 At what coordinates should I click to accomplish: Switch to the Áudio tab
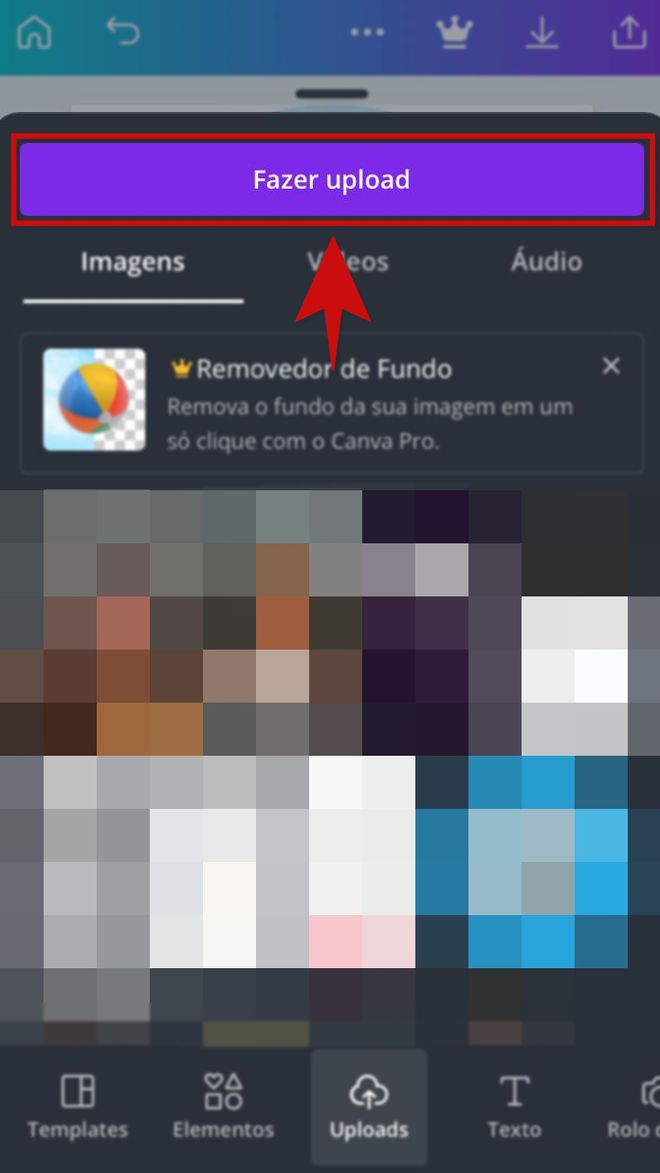pyautogui.click(x=546, y=262)
